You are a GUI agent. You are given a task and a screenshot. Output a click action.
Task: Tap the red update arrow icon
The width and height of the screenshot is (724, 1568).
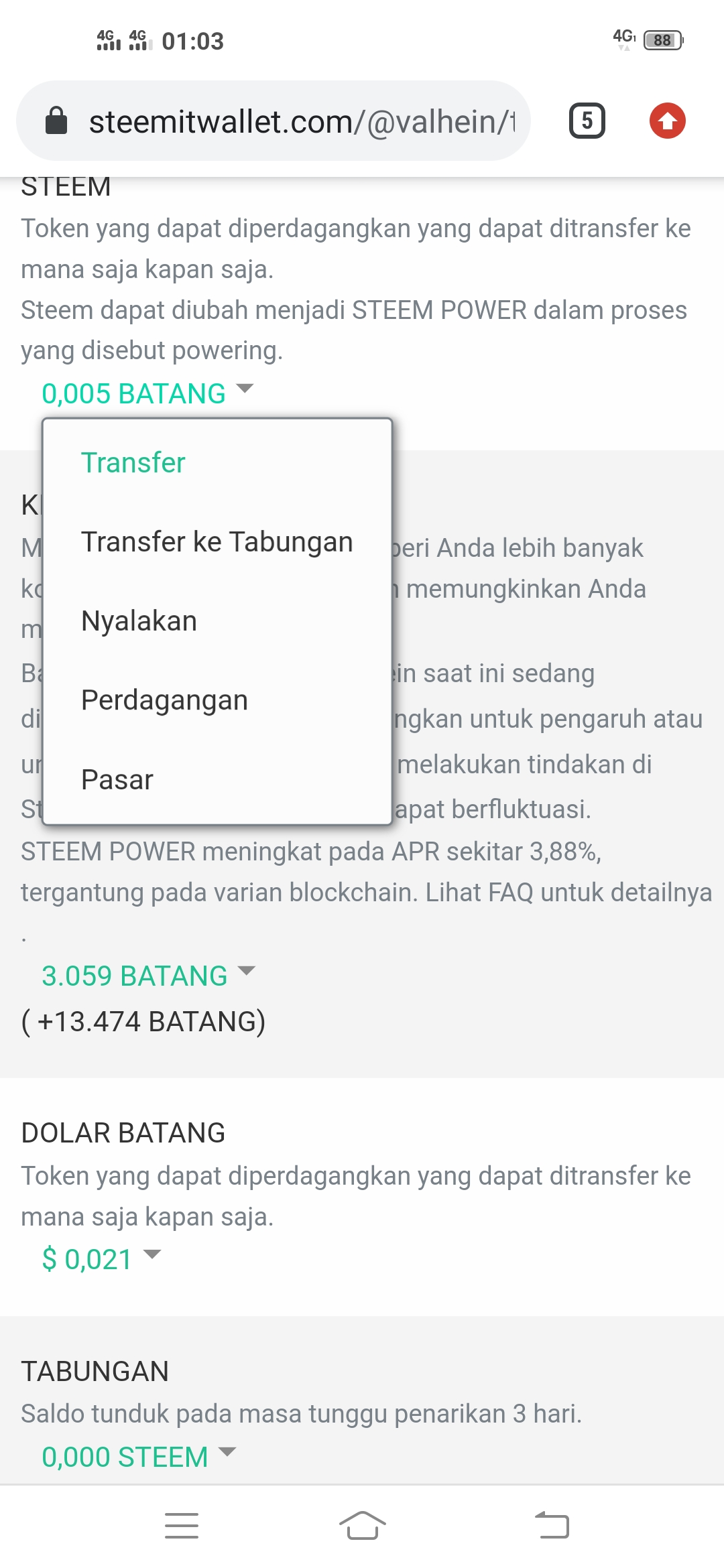668,121
